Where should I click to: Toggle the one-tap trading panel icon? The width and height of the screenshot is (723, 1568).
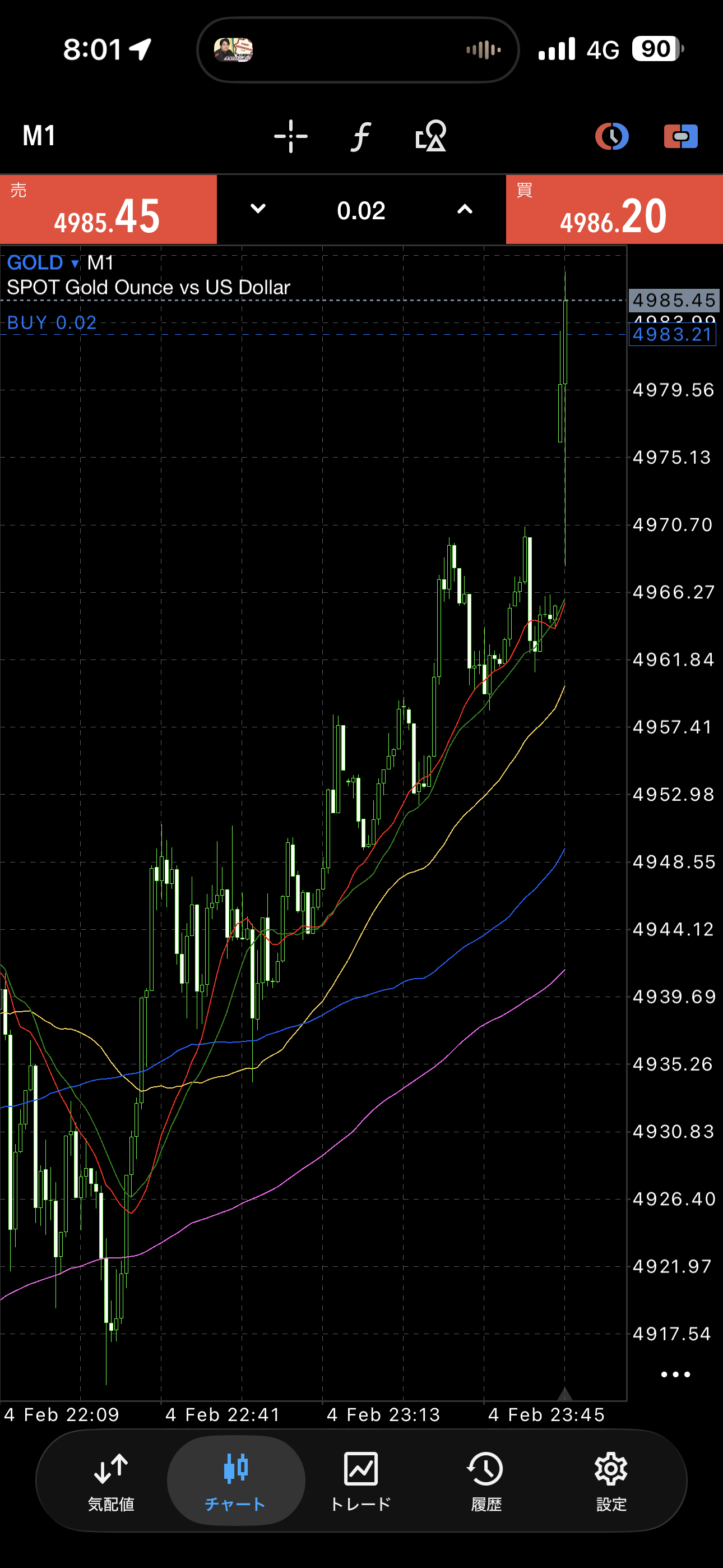click(x=680, y=136)
